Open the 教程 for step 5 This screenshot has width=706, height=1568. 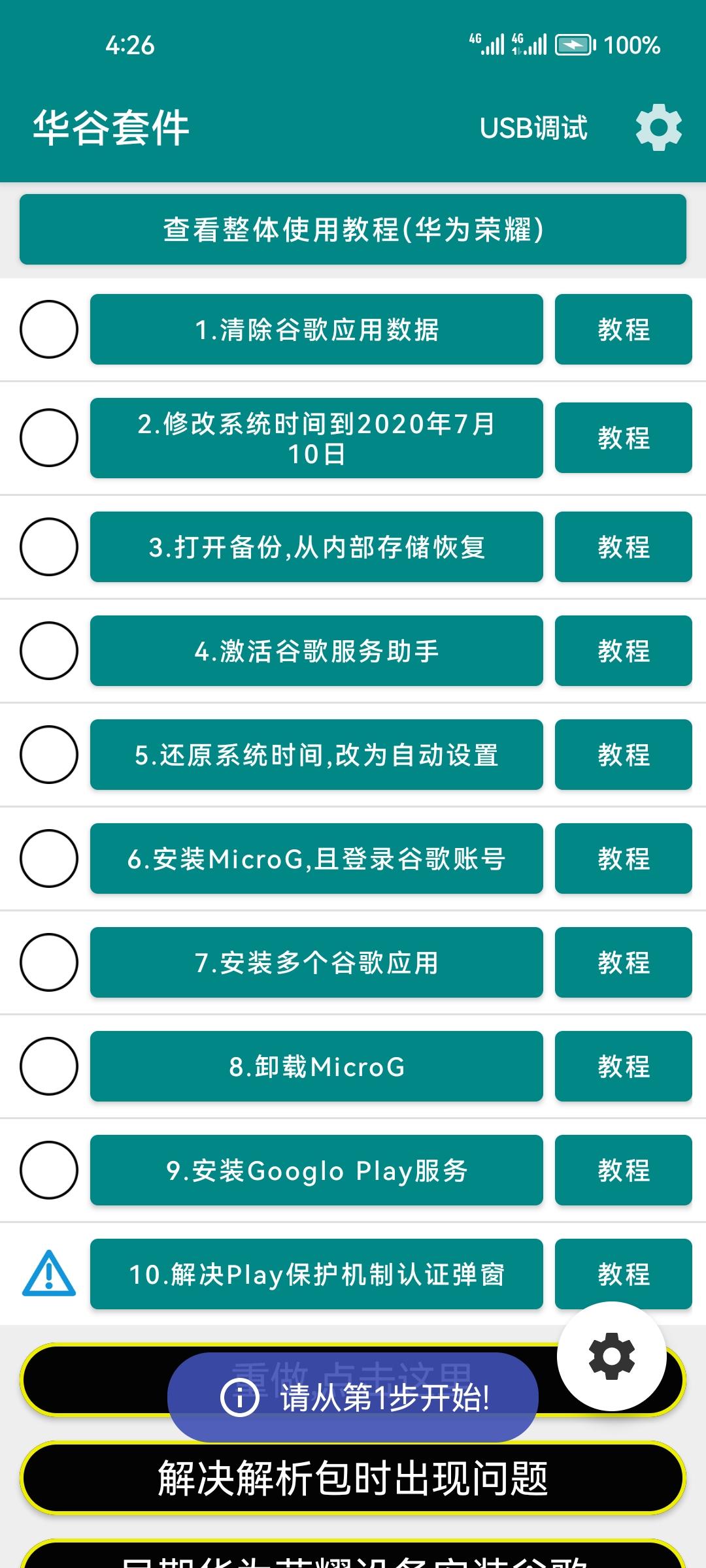[x=624, y=755]
